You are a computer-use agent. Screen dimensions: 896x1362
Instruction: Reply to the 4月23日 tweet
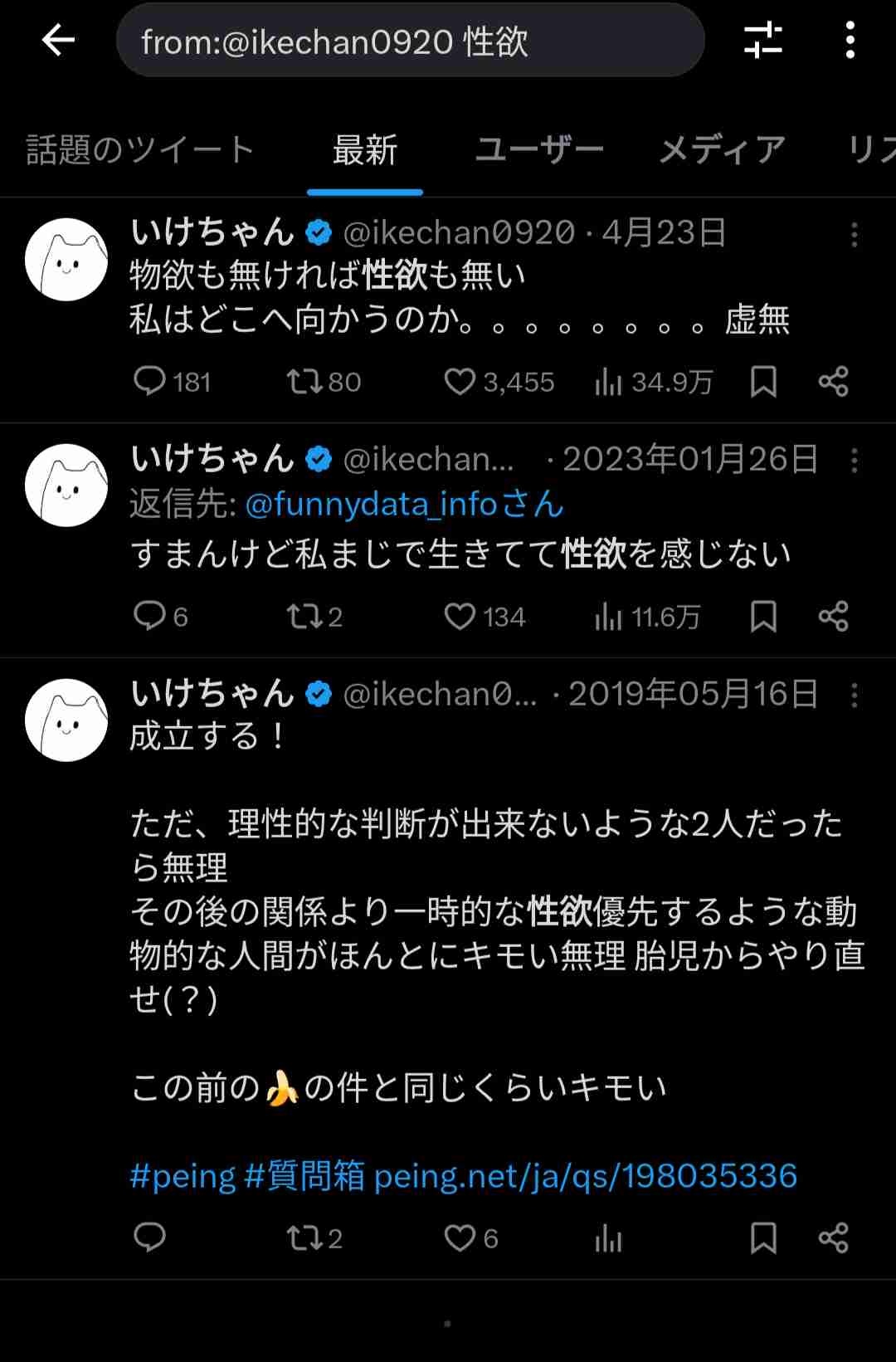150,382
